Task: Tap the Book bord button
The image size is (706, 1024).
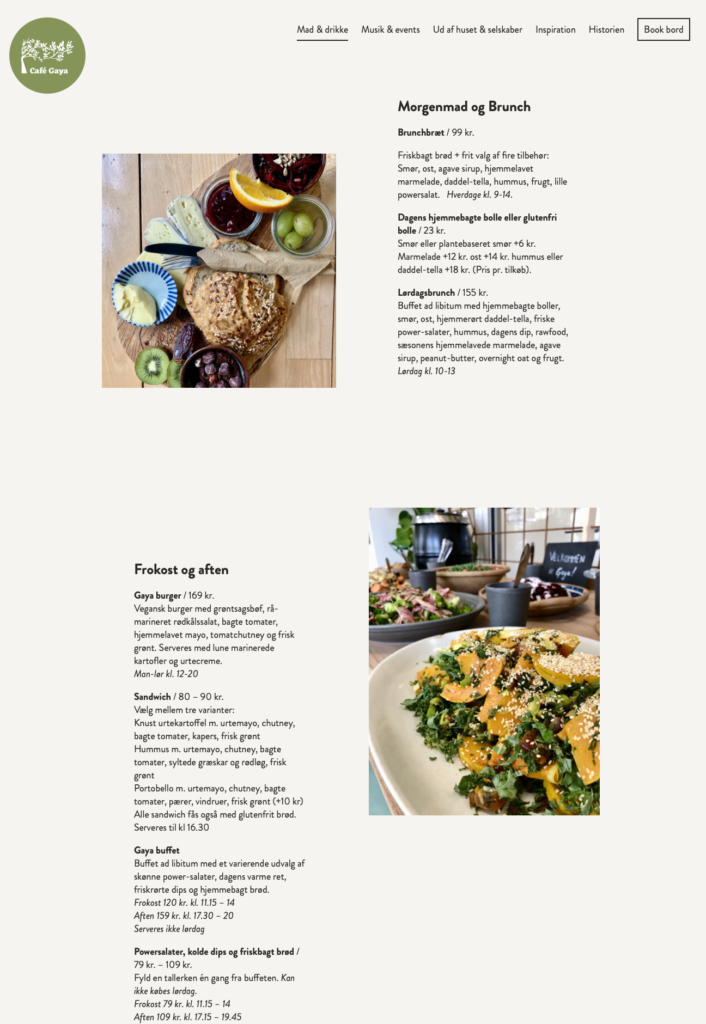Action: 664,29
